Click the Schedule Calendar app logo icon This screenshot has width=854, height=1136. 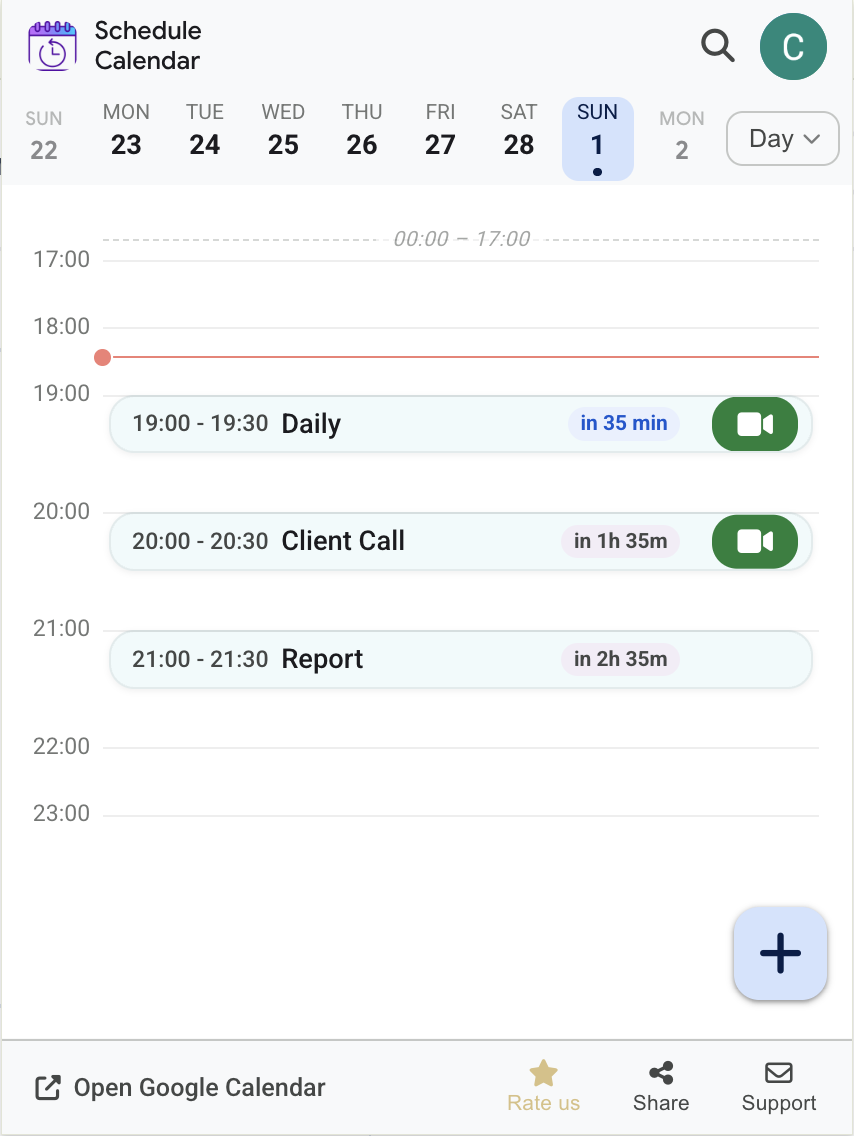tap(51, 46)
